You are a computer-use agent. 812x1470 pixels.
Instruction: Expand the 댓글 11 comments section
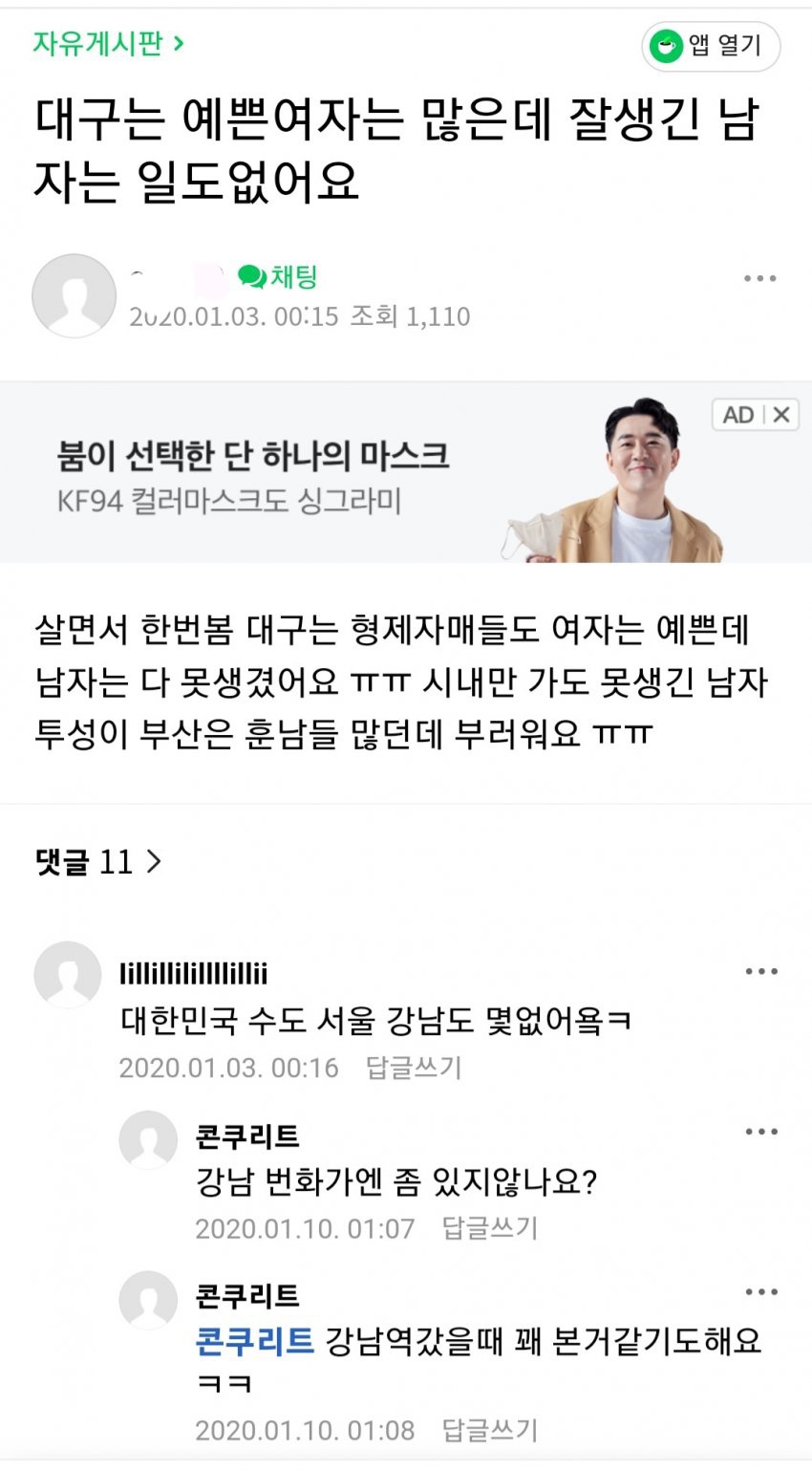click(x=98, y=862)
